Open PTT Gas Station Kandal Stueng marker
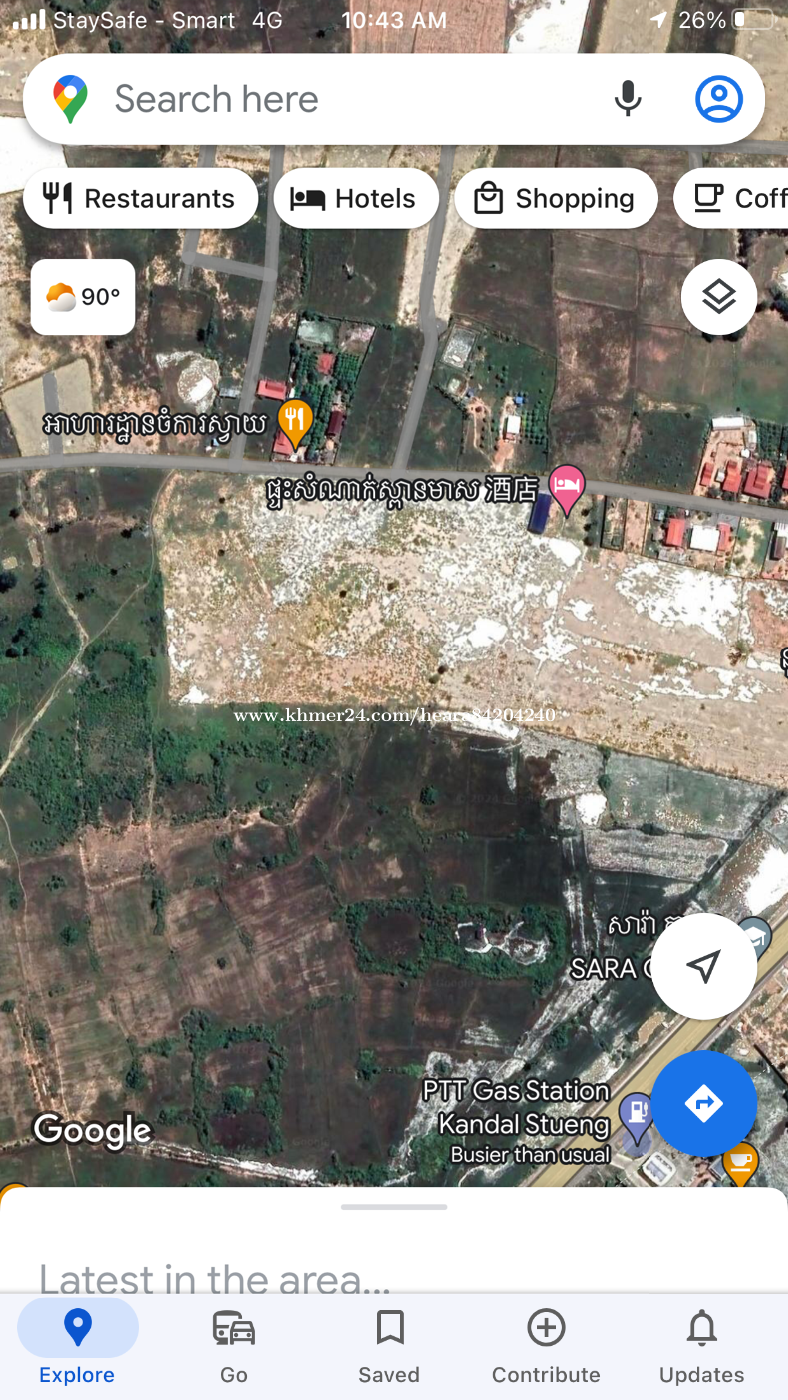 point(636,1116)
